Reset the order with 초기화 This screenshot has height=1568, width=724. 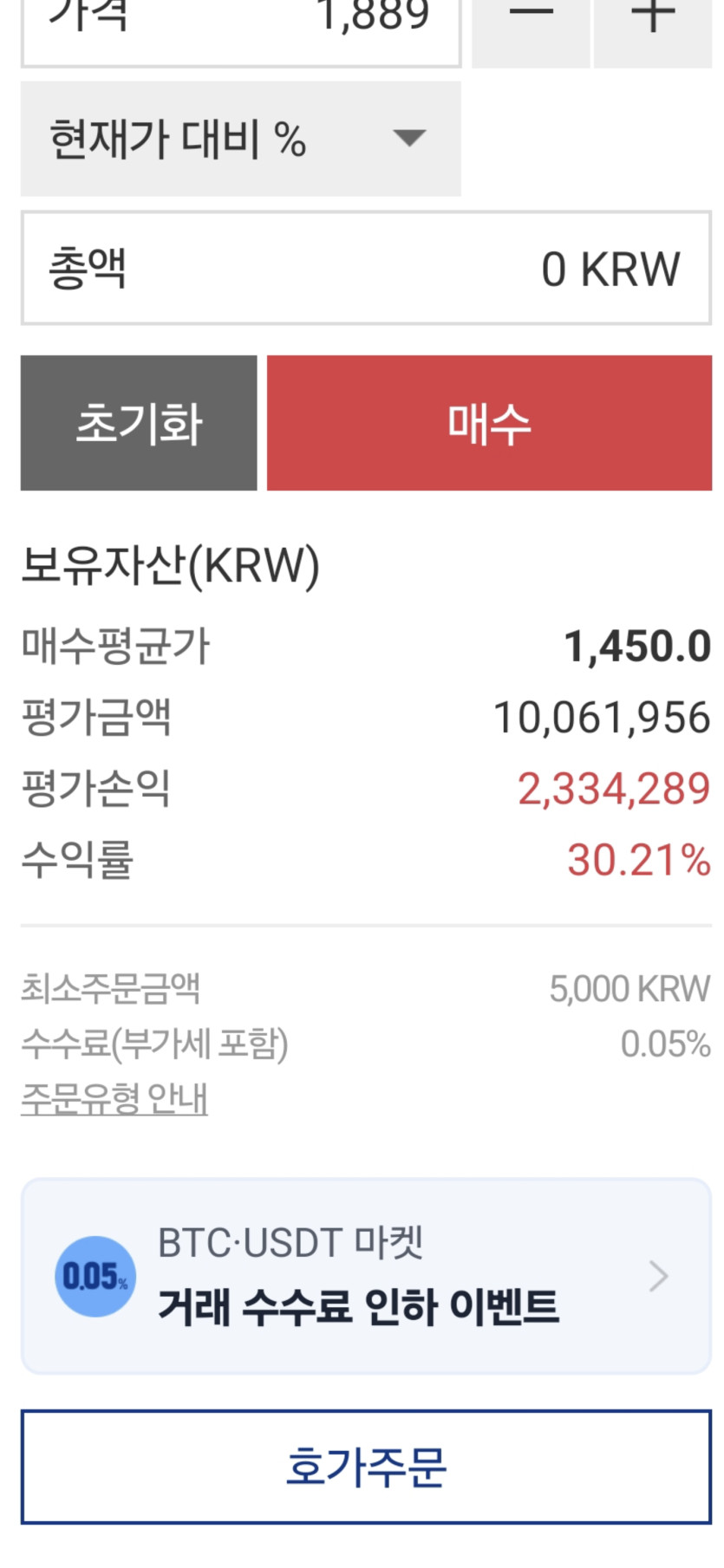coord(139,423)
